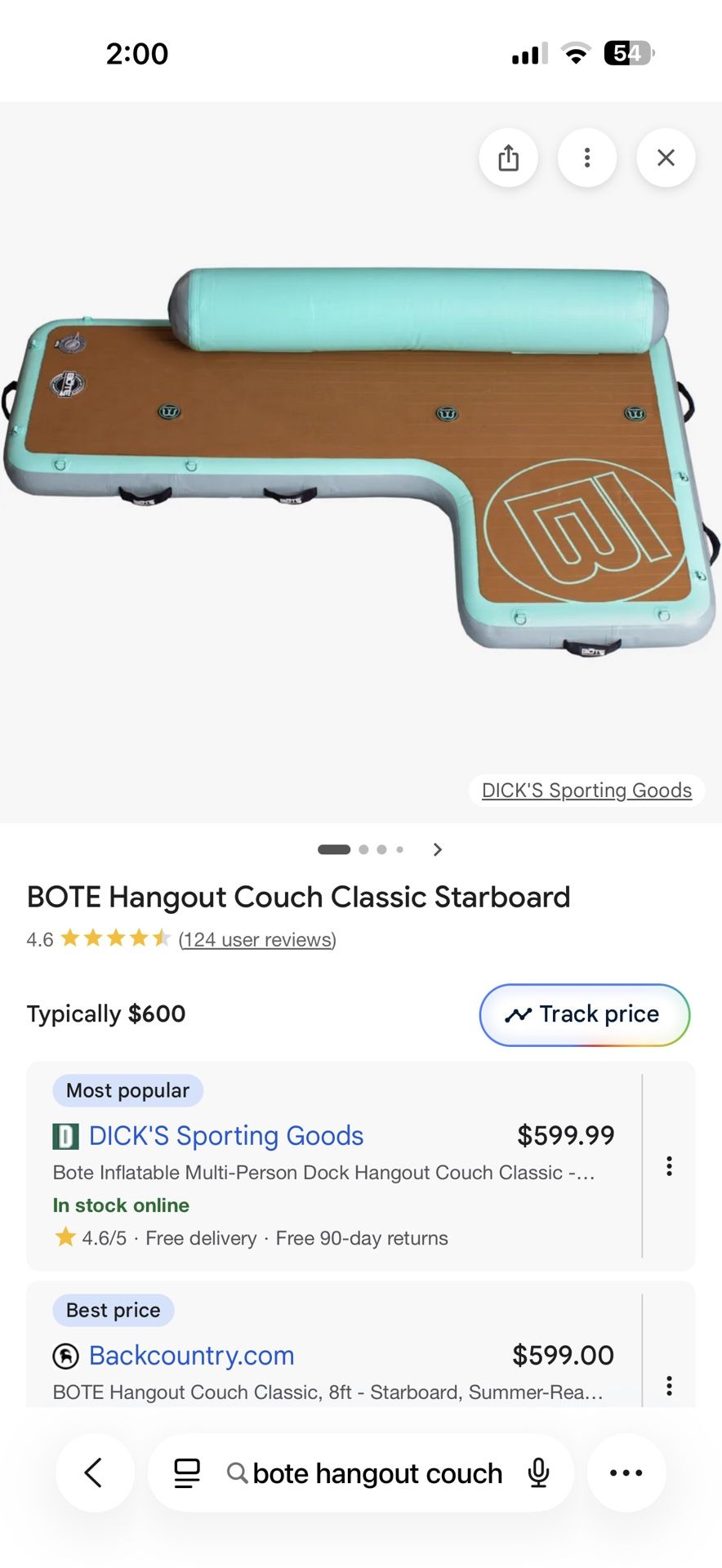Open the three-dot options for the DICK'S listing
The width and height of the screenshot is (722, 1568).
click(669, 1166)
